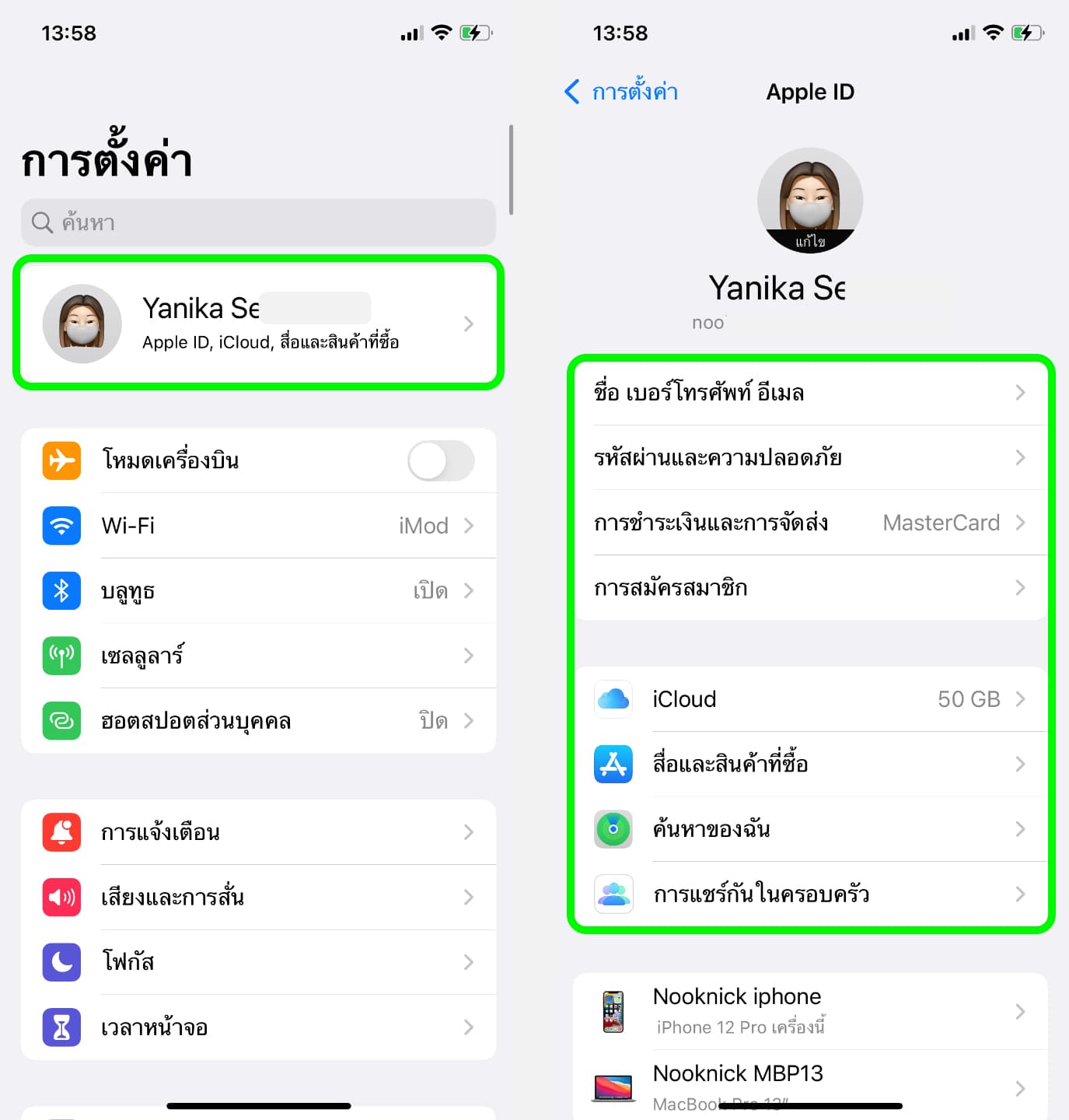Open the cellular settings row

click(x=258, y=656)
